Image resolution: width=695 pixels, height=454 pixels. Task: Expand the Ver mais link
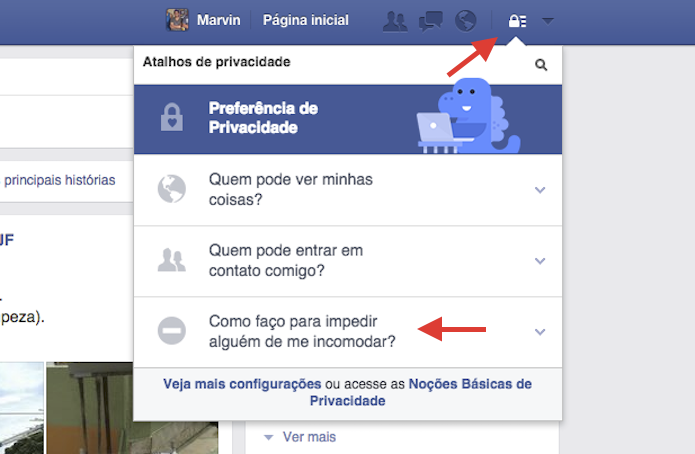tap(308, 437)
